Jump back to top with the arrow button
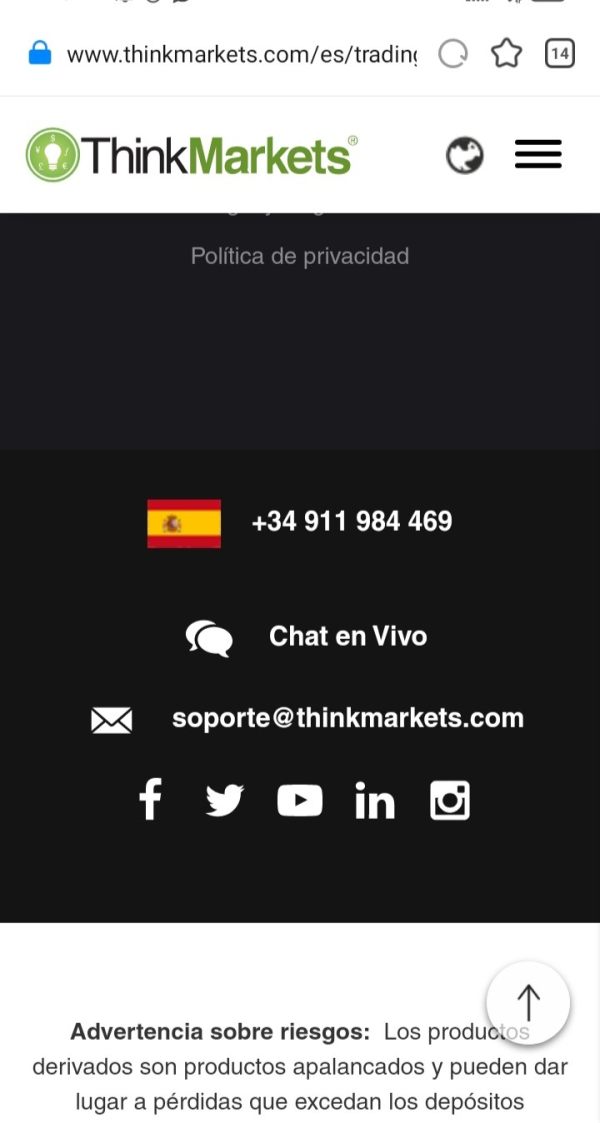This screenshot has width=600, height=1123. pyautogui.click(x=528, y=1003)
